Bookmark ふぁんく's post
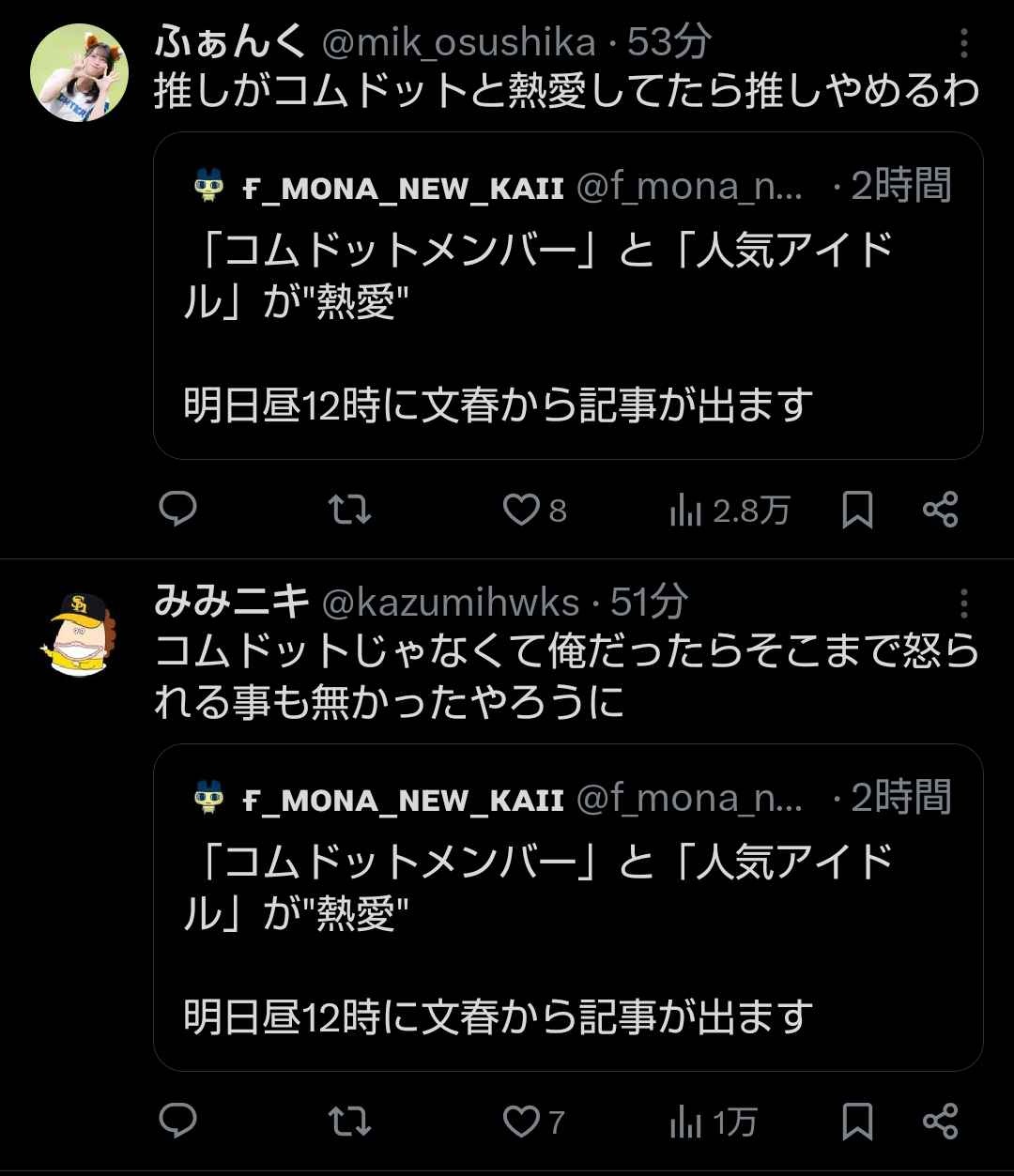The image size is (1014, 1176). [857, 510]
